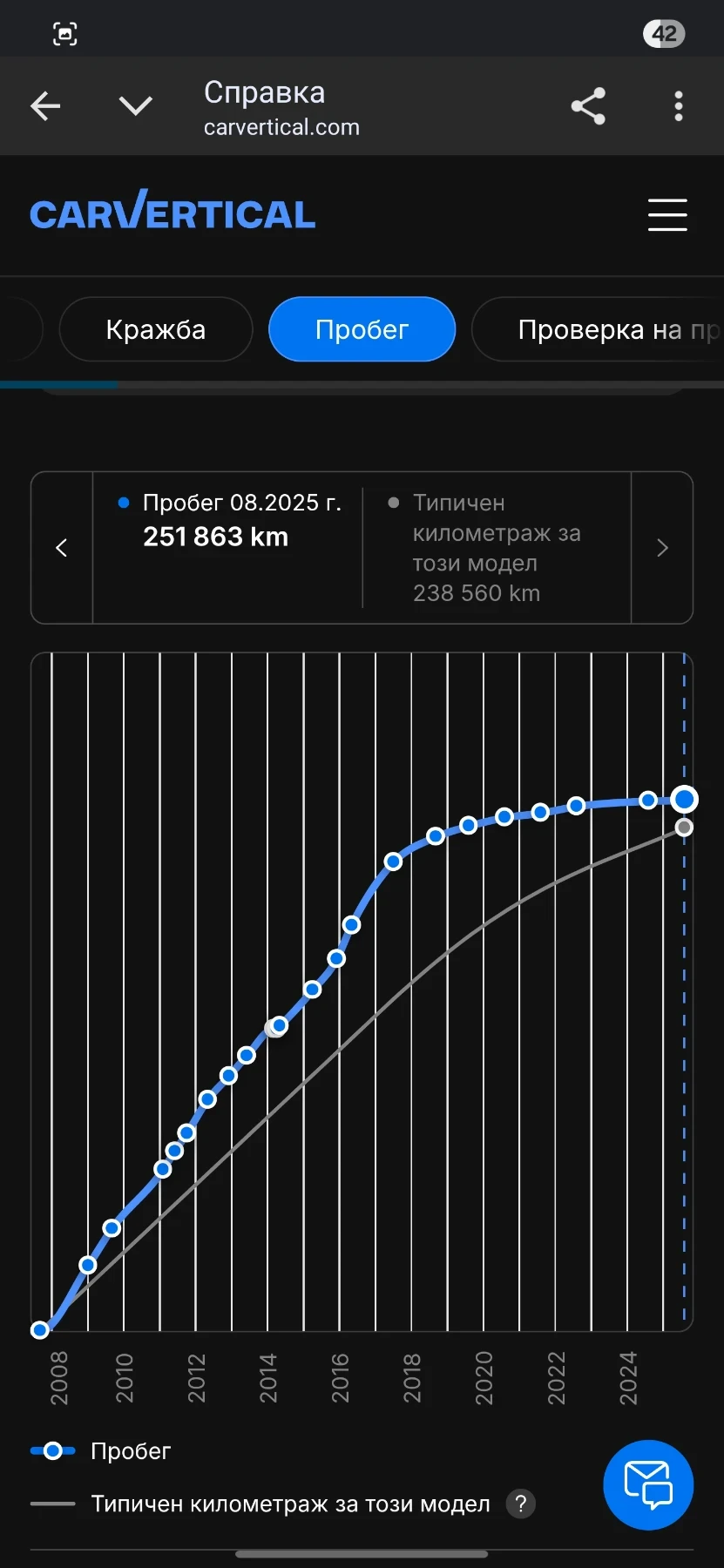
Task: Share the carVertical report page
Action: 588,106
